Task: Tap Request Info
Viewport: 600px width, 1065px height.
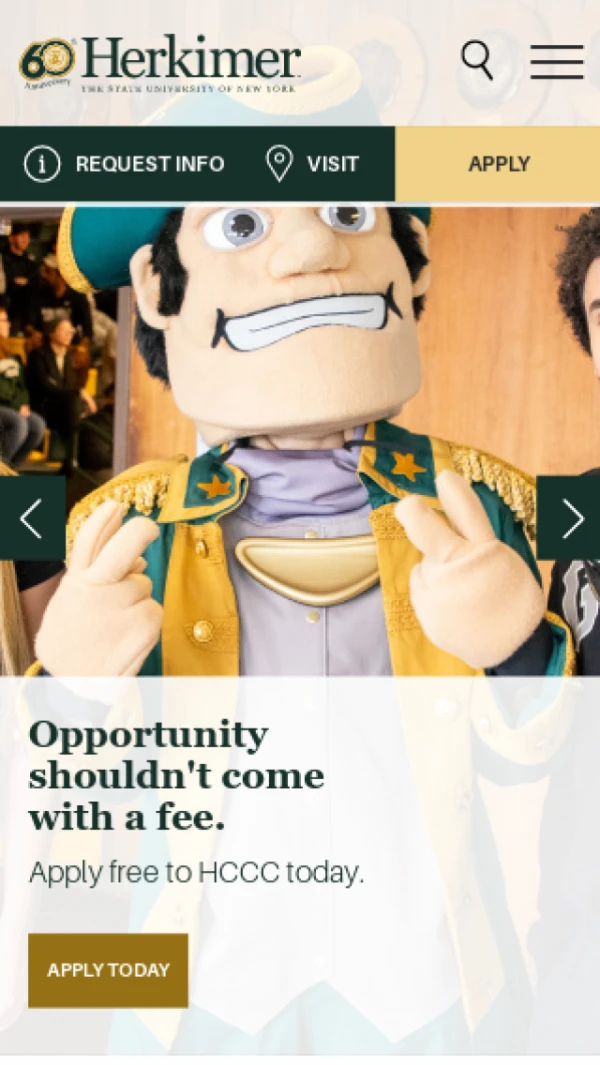Action: [x=124, y=164]
